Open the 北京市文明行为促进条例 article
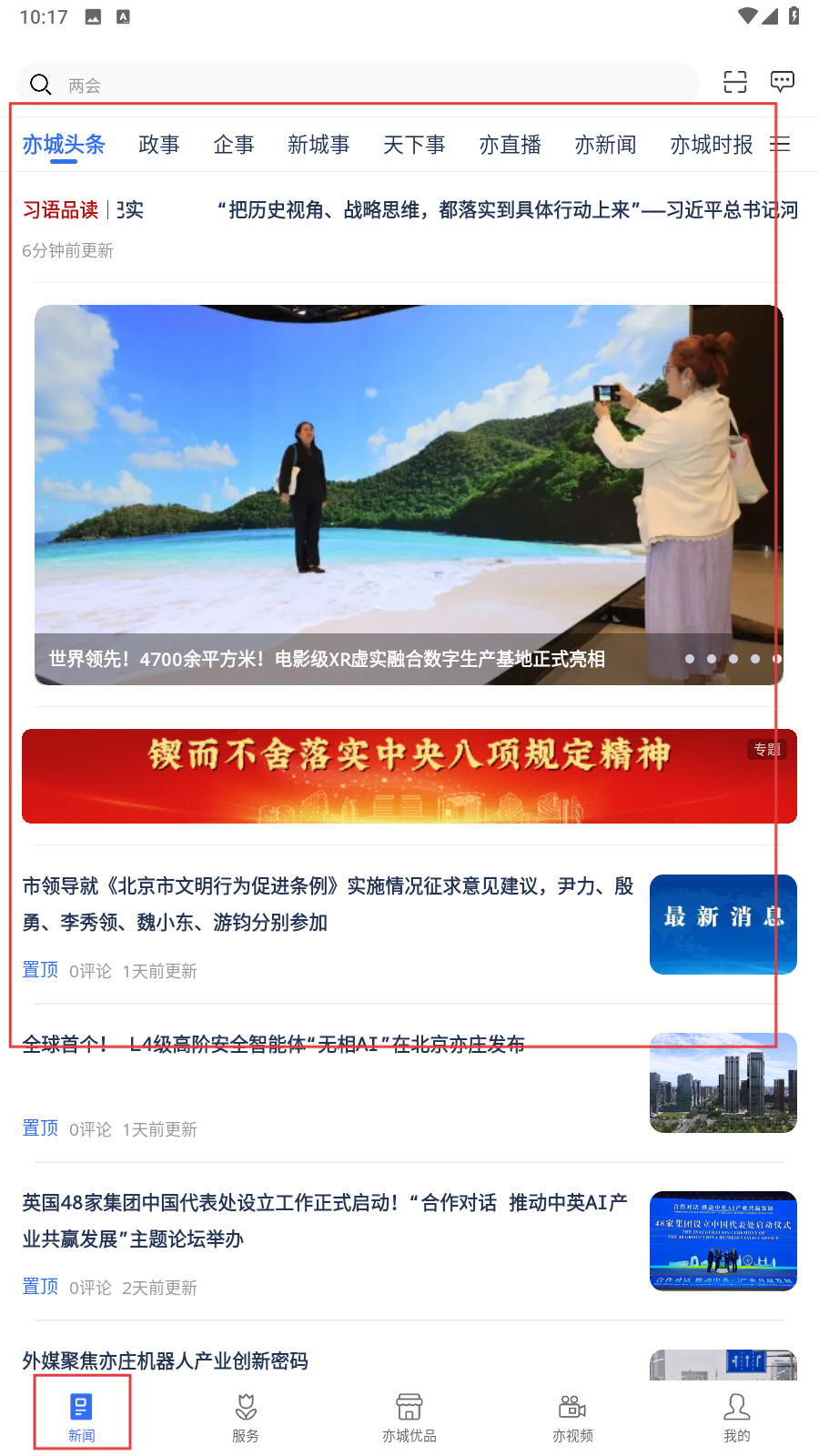 (328, 904)
